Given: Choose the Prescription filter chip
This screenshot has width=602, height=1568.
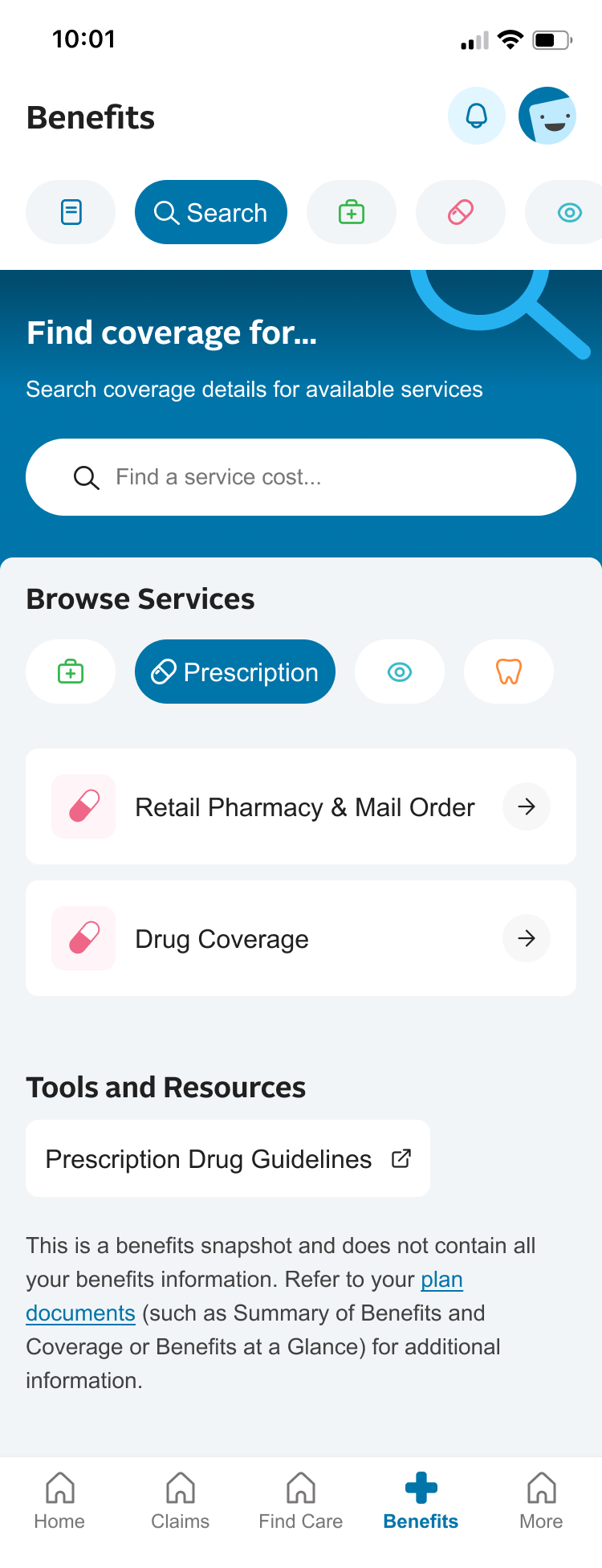Looking at the screenshot, I should point(235,672).
